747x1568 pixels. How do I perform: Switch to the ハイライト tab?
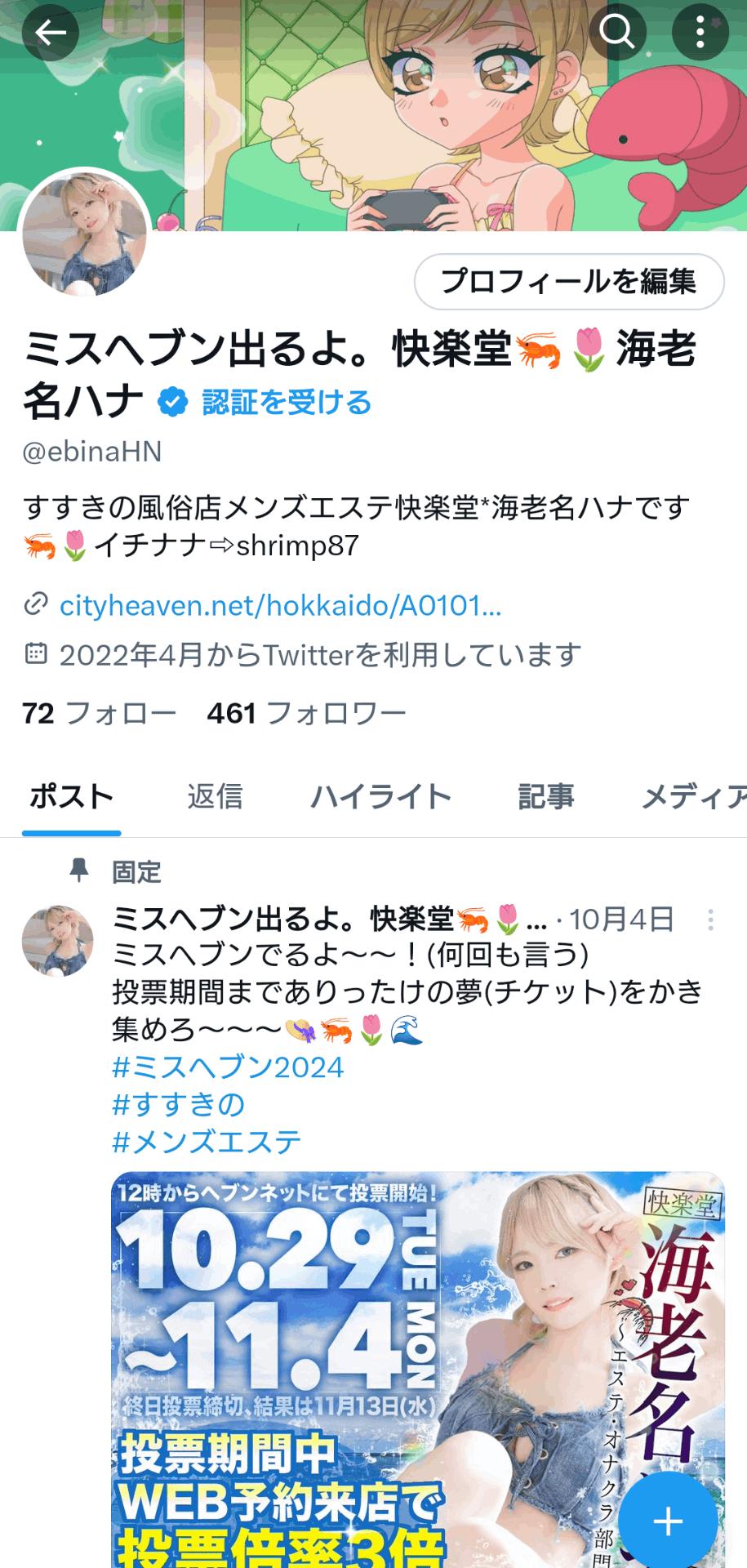click(x=380, y=796)
